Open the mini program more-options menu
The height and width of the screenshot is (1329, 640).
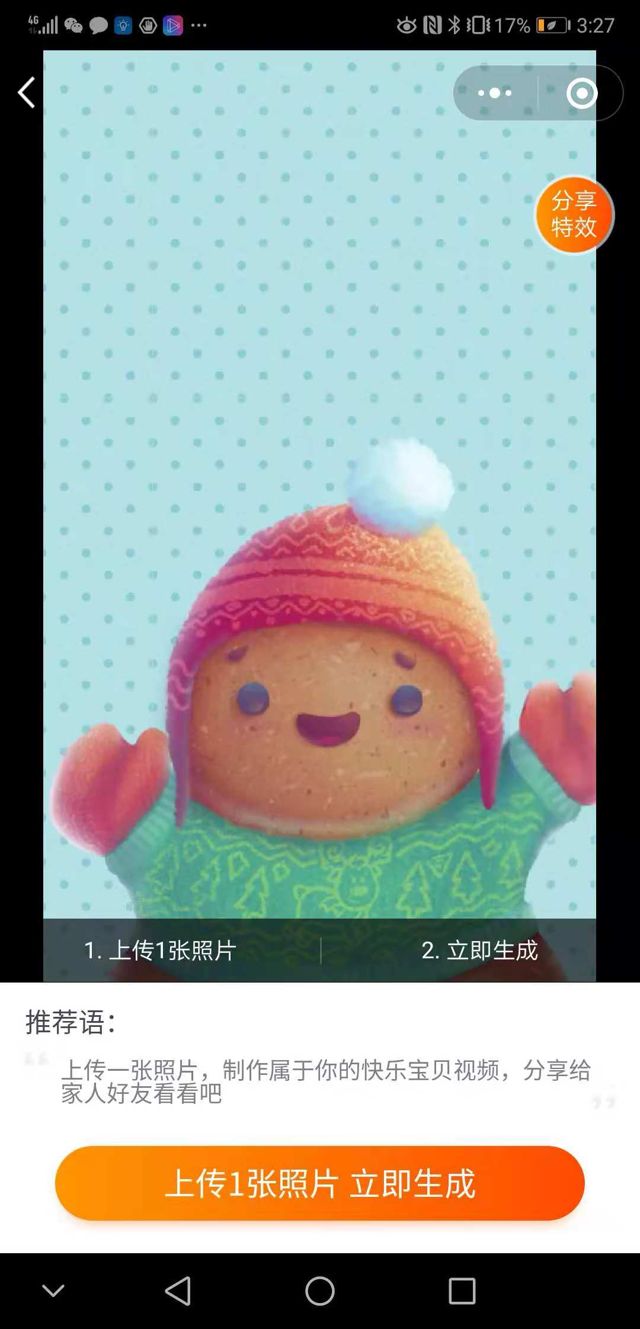[495, 93]
